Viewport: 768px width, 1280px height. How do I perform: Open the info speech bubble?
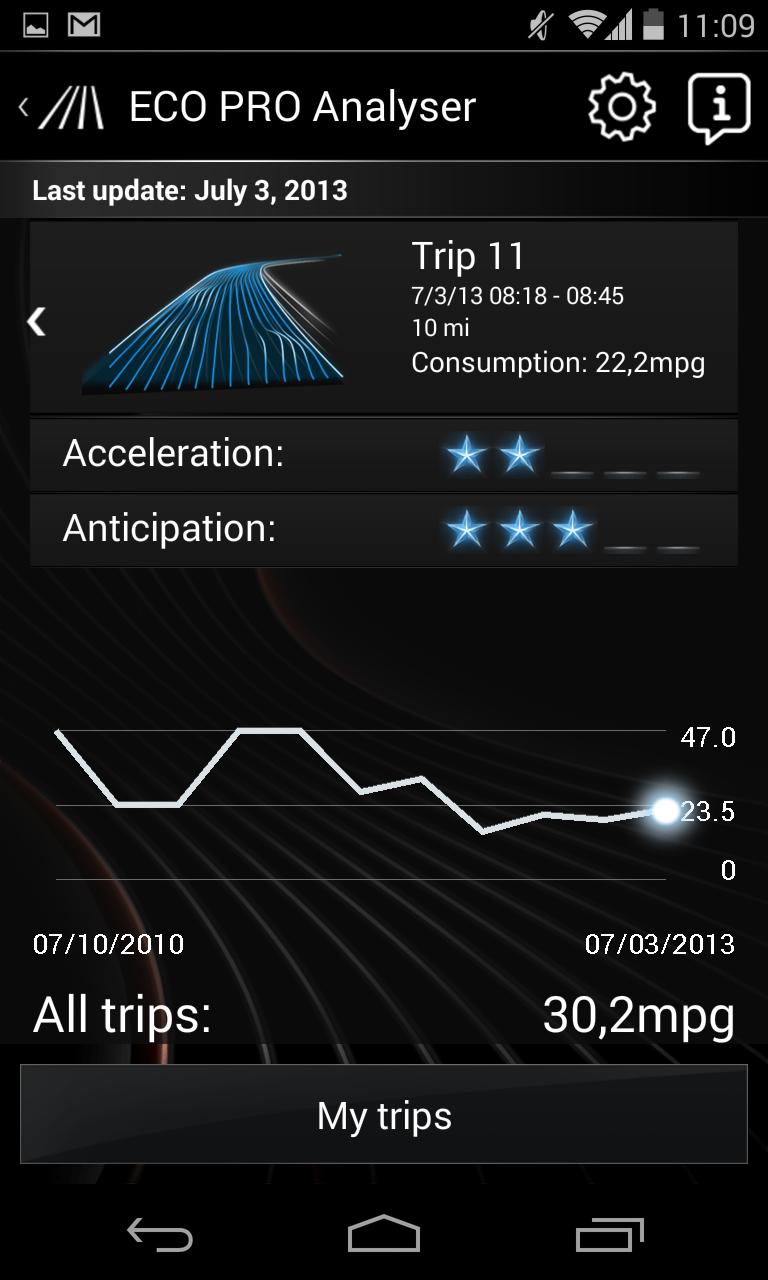[x=718, y=106]
